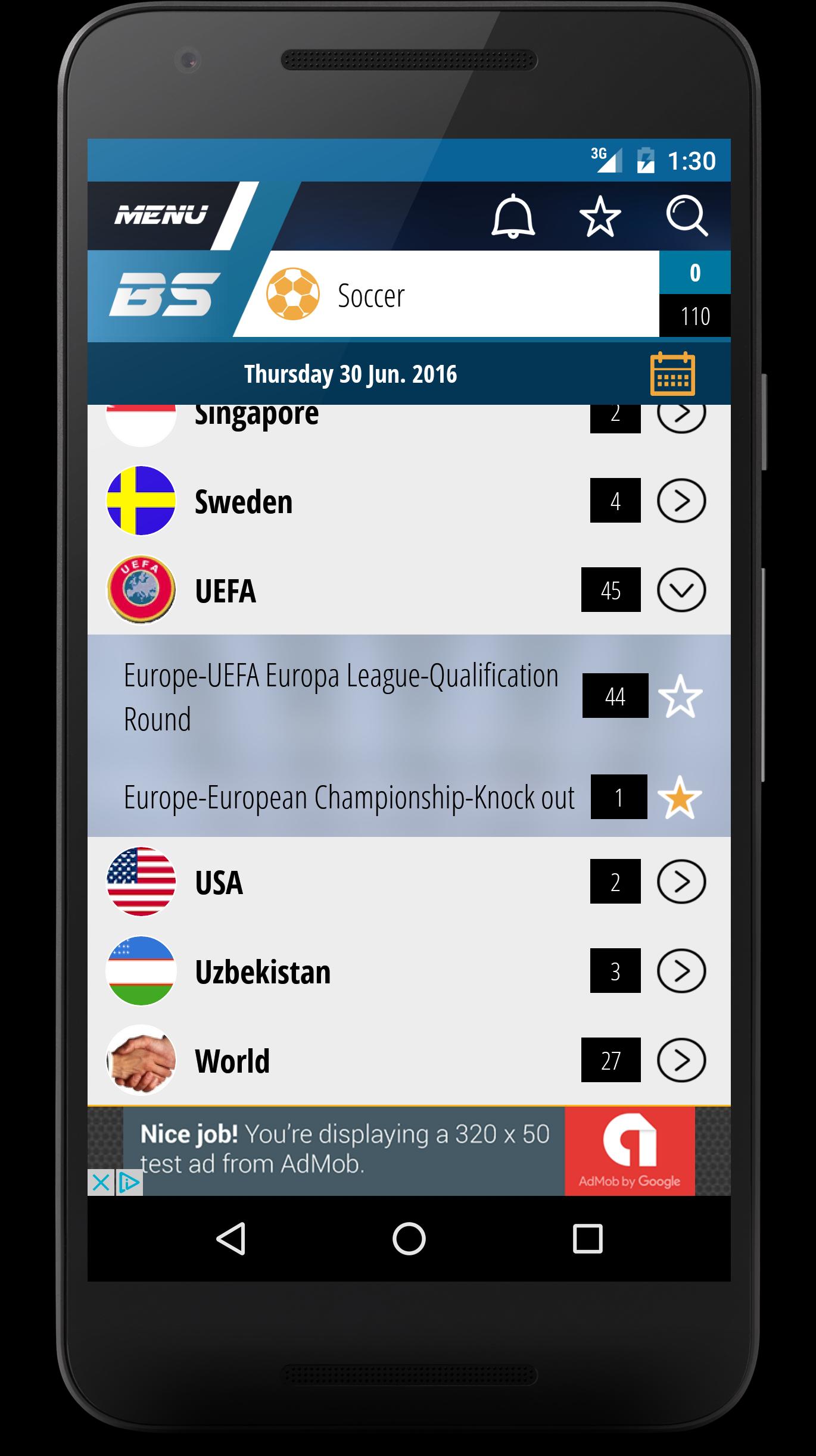Screen dimensions: 816x1456
Task: Expand the Sweden row
Action: pos(681,501)
